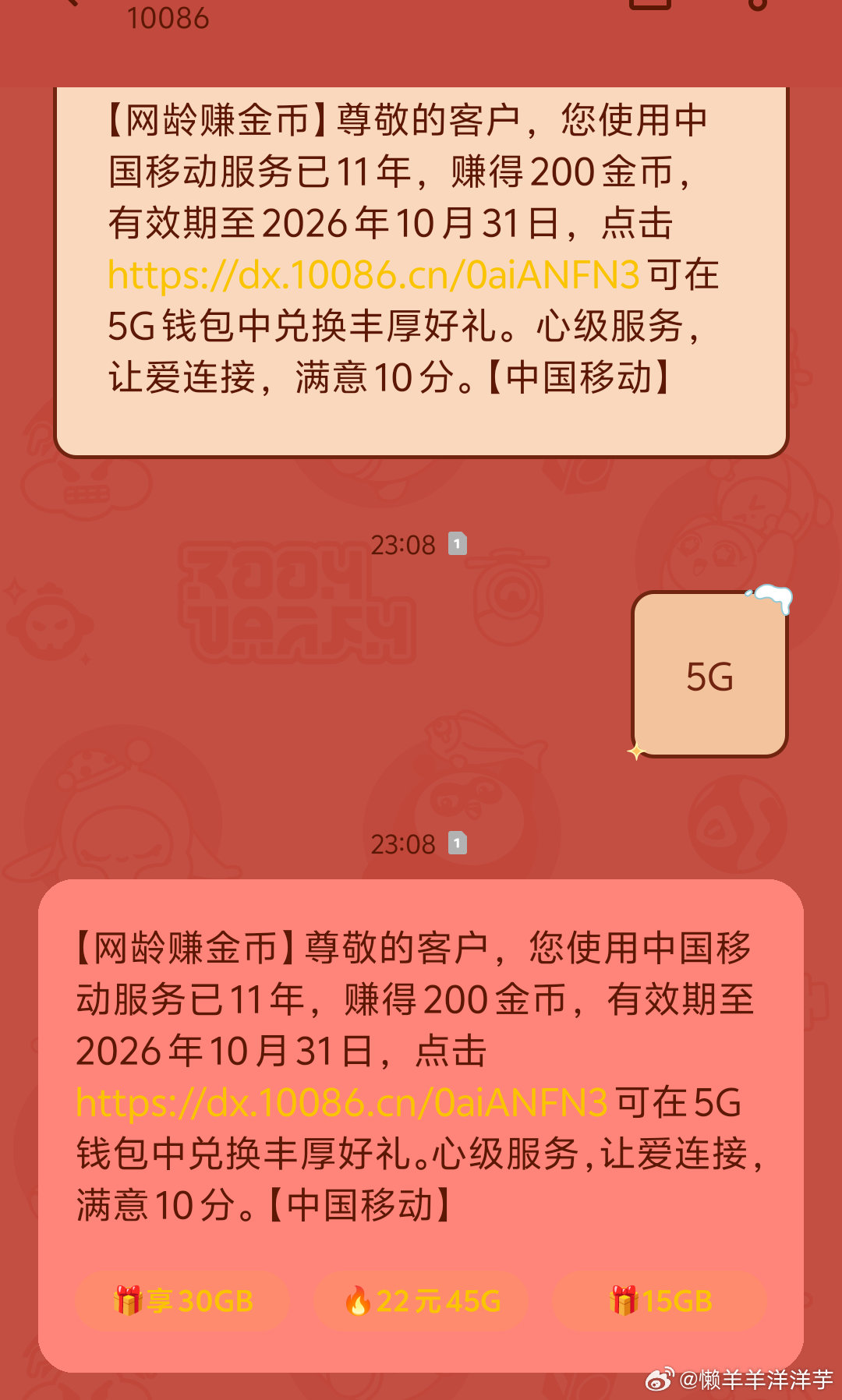
Task: Select the 22元45G plan chip
Action: [x=421, y=1301]
